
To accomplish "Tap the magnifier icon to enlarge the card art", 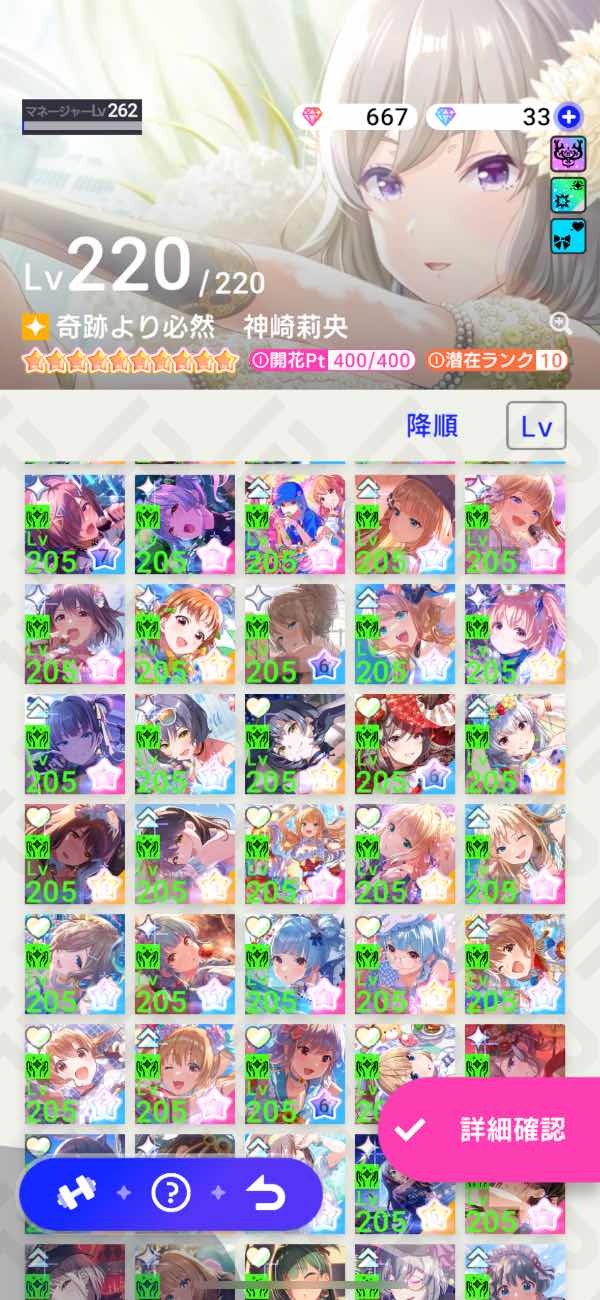I will tap(560, 322).
